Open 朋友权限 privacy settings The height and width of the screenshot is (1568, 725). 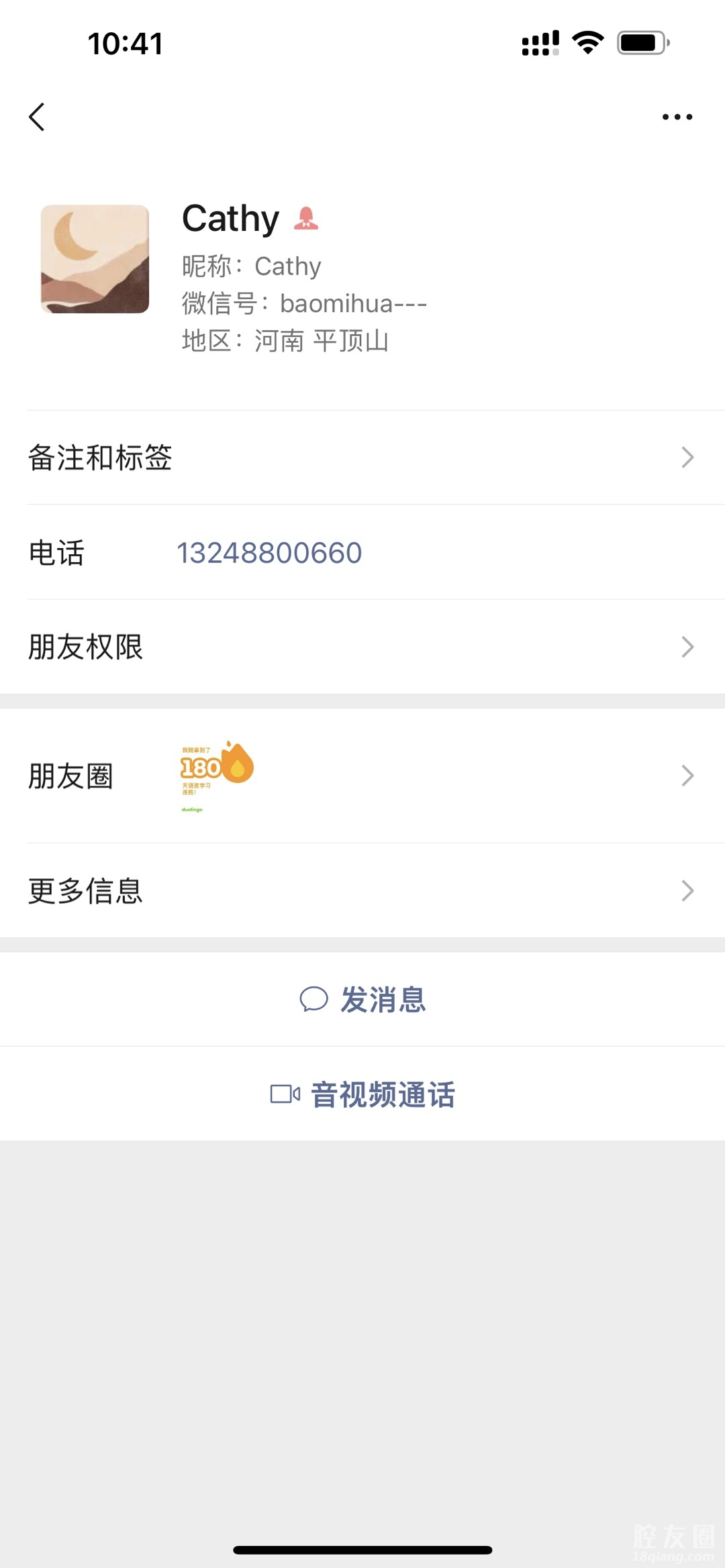click(362, 647)
